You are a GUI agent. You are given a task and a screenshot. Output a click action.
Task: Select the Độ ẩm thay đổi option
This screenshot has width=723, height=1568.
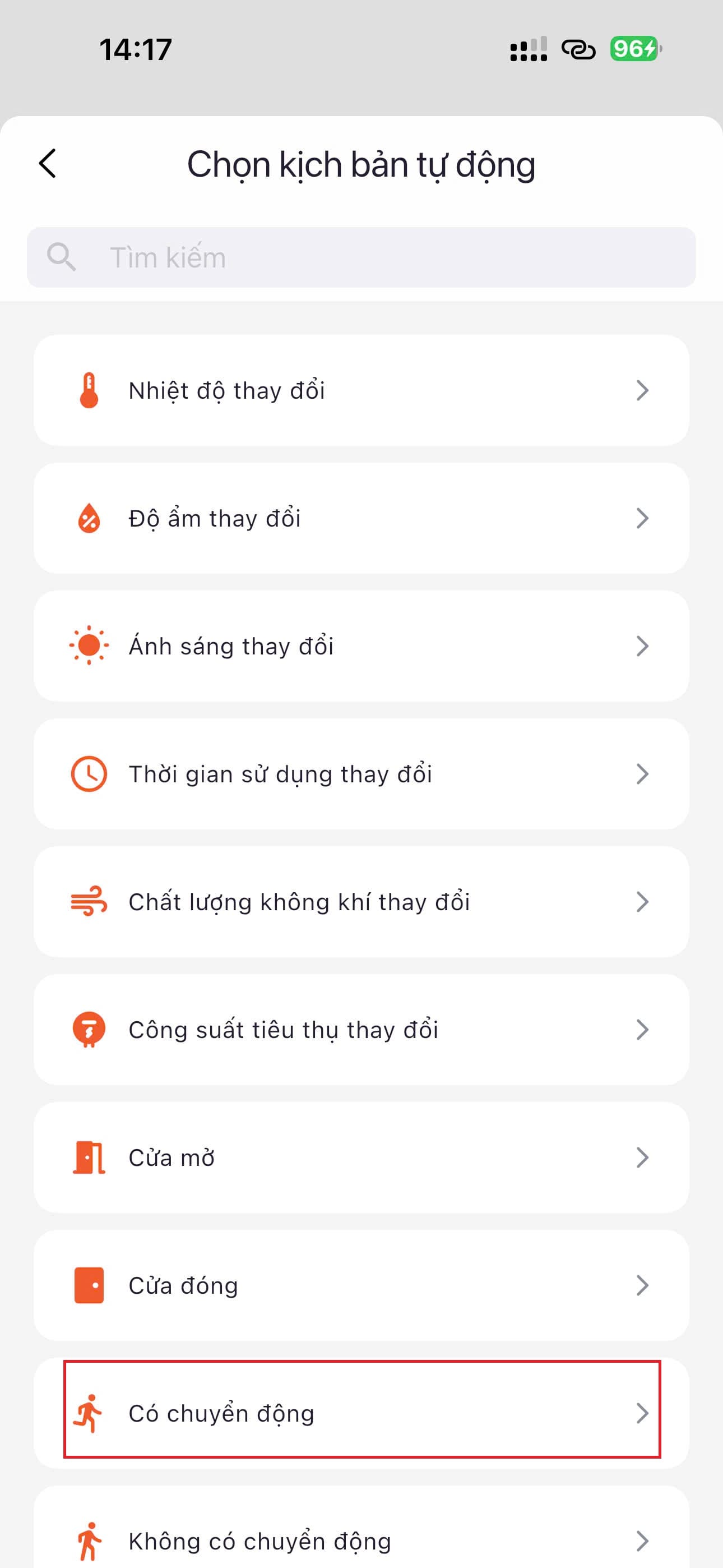(361, 518)
